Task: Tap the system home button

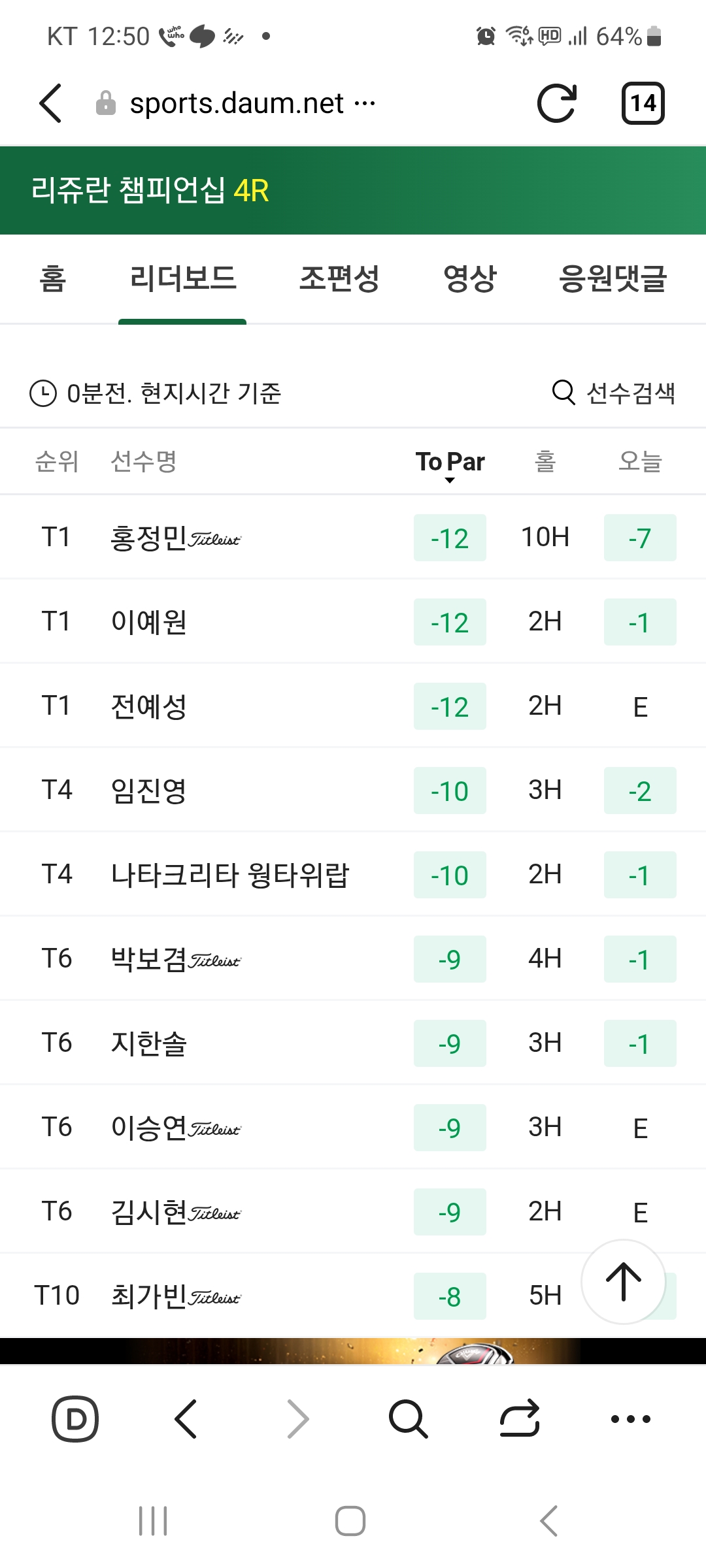Action: [x=350, y=1521]
